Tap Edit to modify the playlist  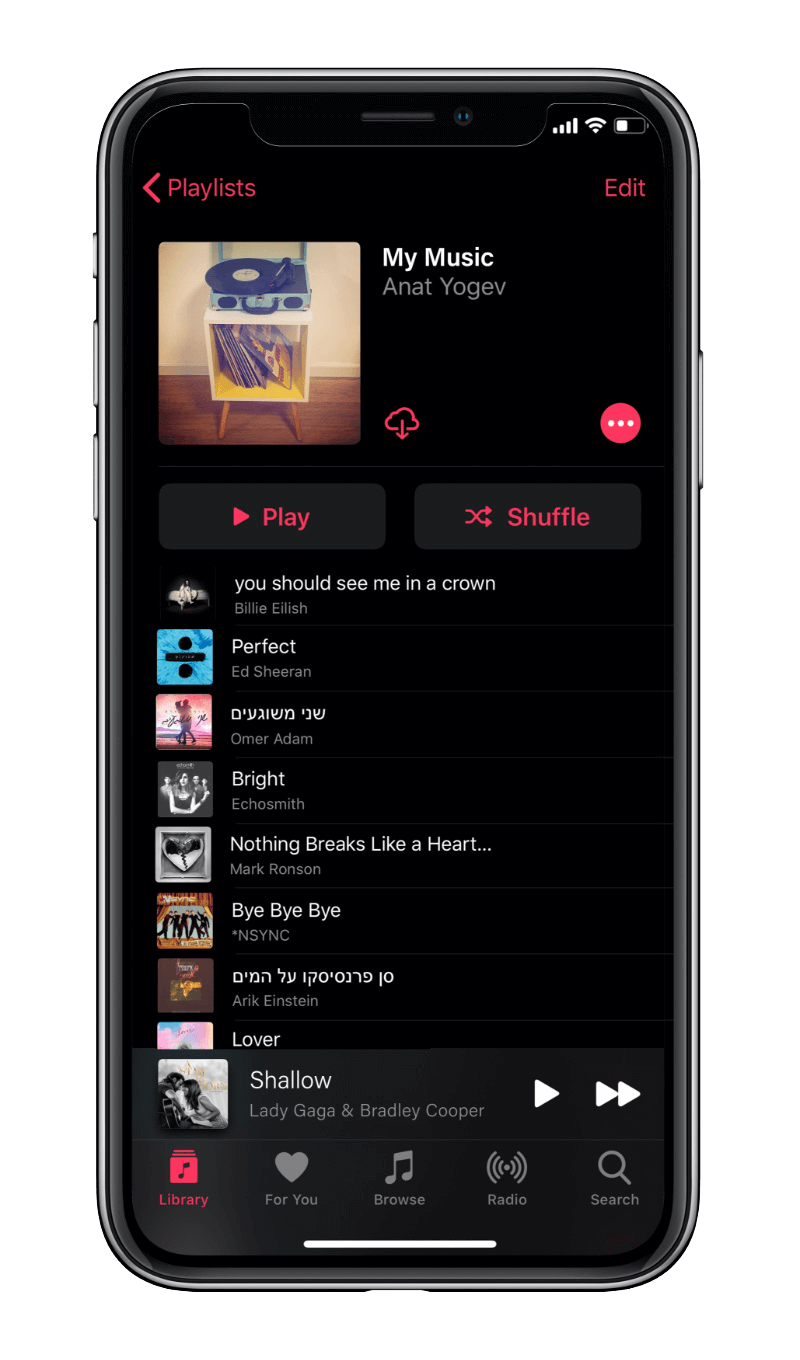click(x=624, y=188)
